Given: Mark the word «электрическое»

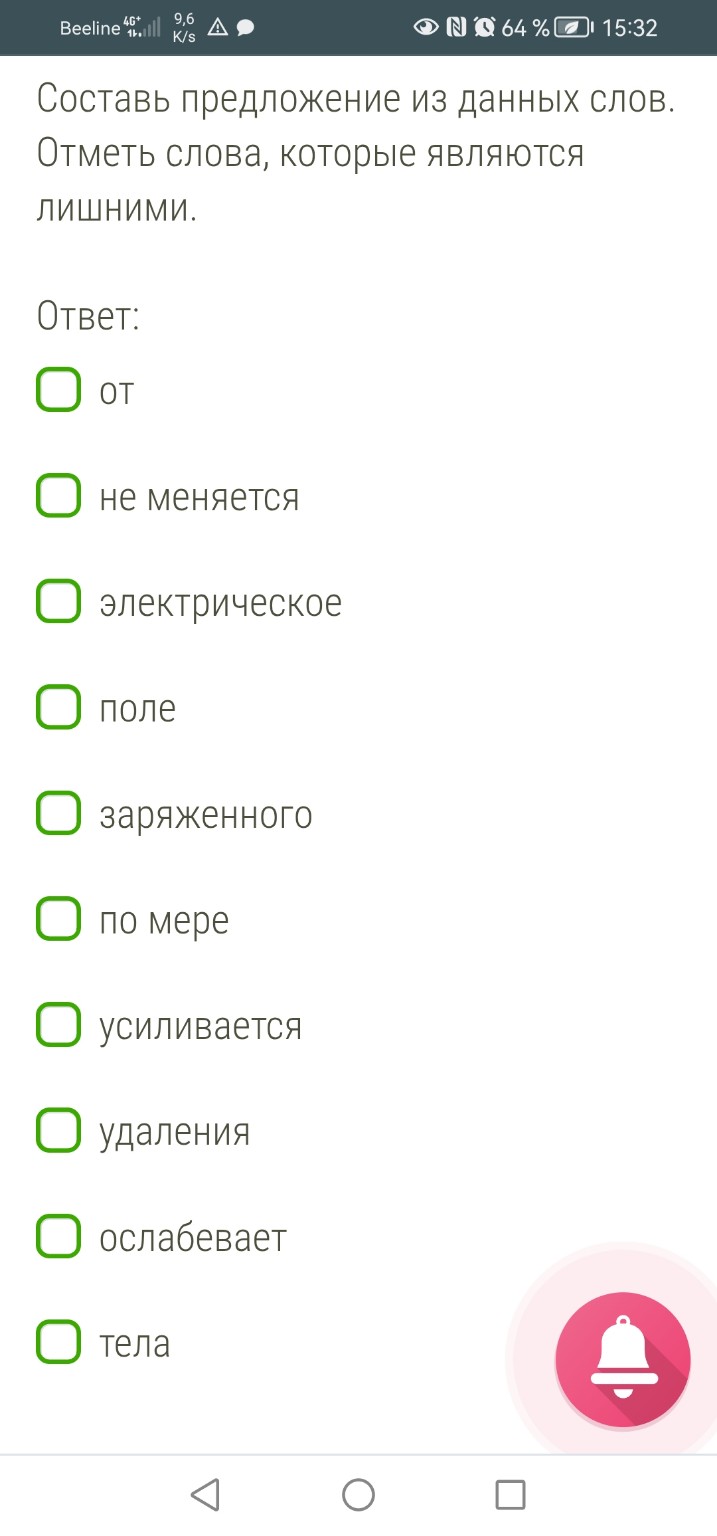Looking at the screenshot, I should pos(58,602).
